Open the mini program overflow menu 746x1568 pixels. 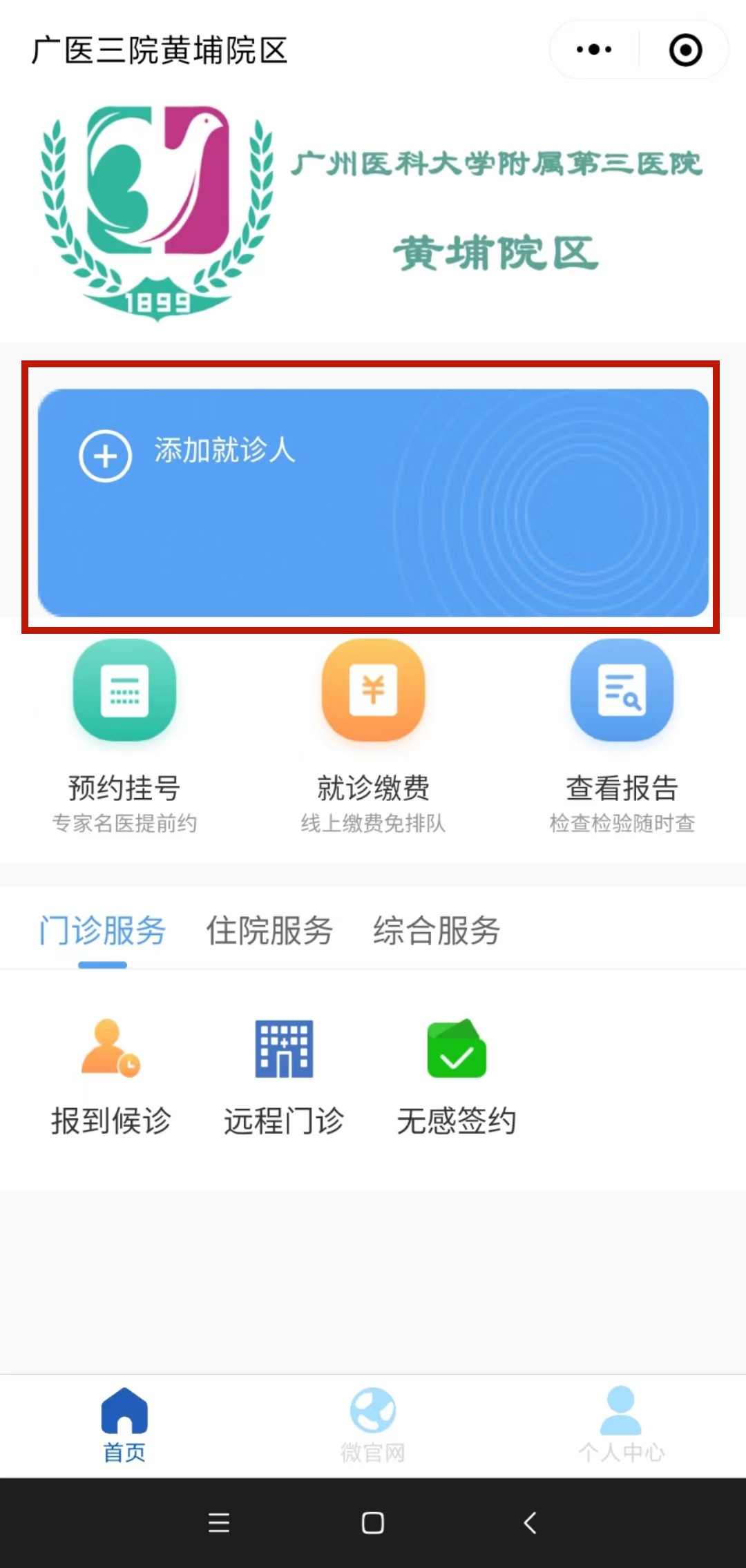pyautogui.click(x=594, y=50)
